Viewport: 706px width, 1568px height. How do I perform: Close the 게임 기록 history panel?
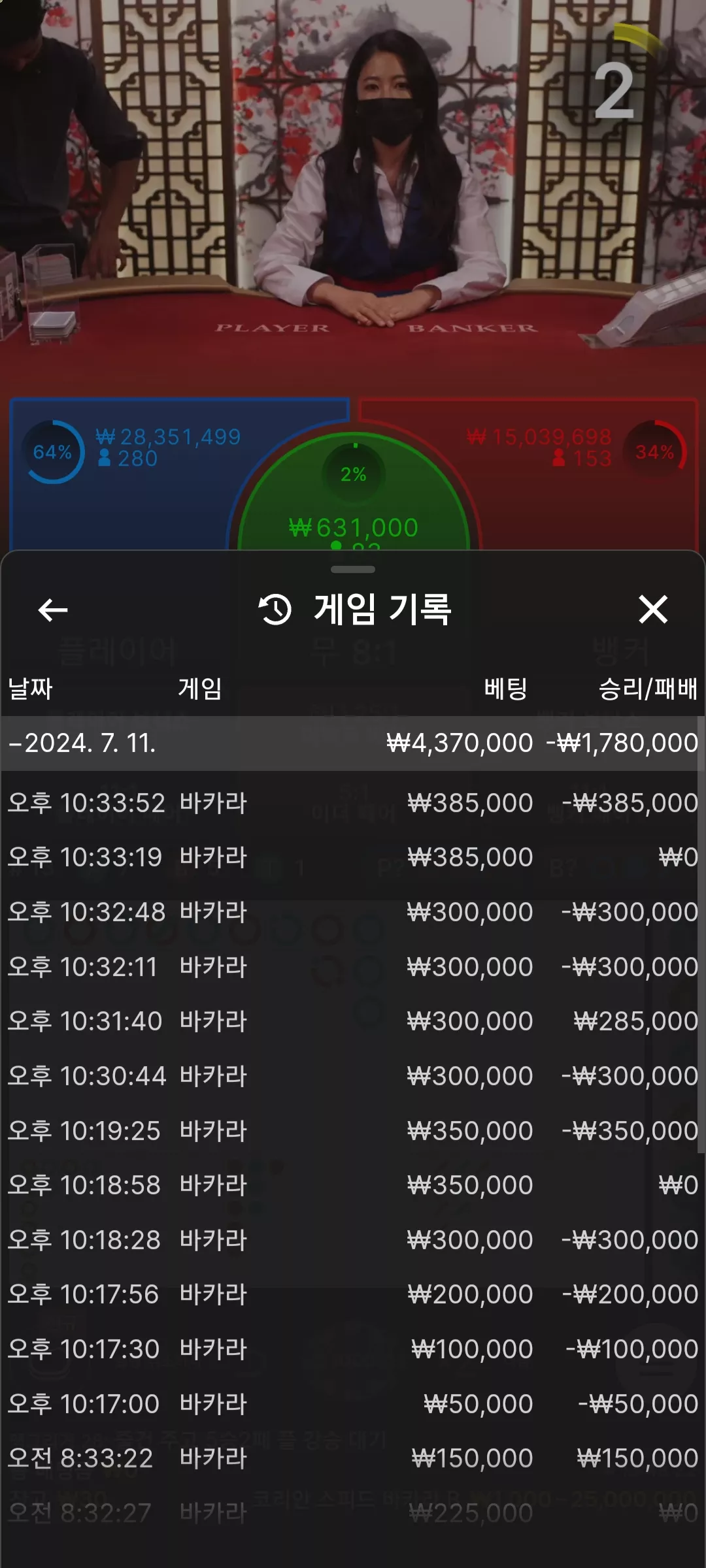[x=653, y=610]
